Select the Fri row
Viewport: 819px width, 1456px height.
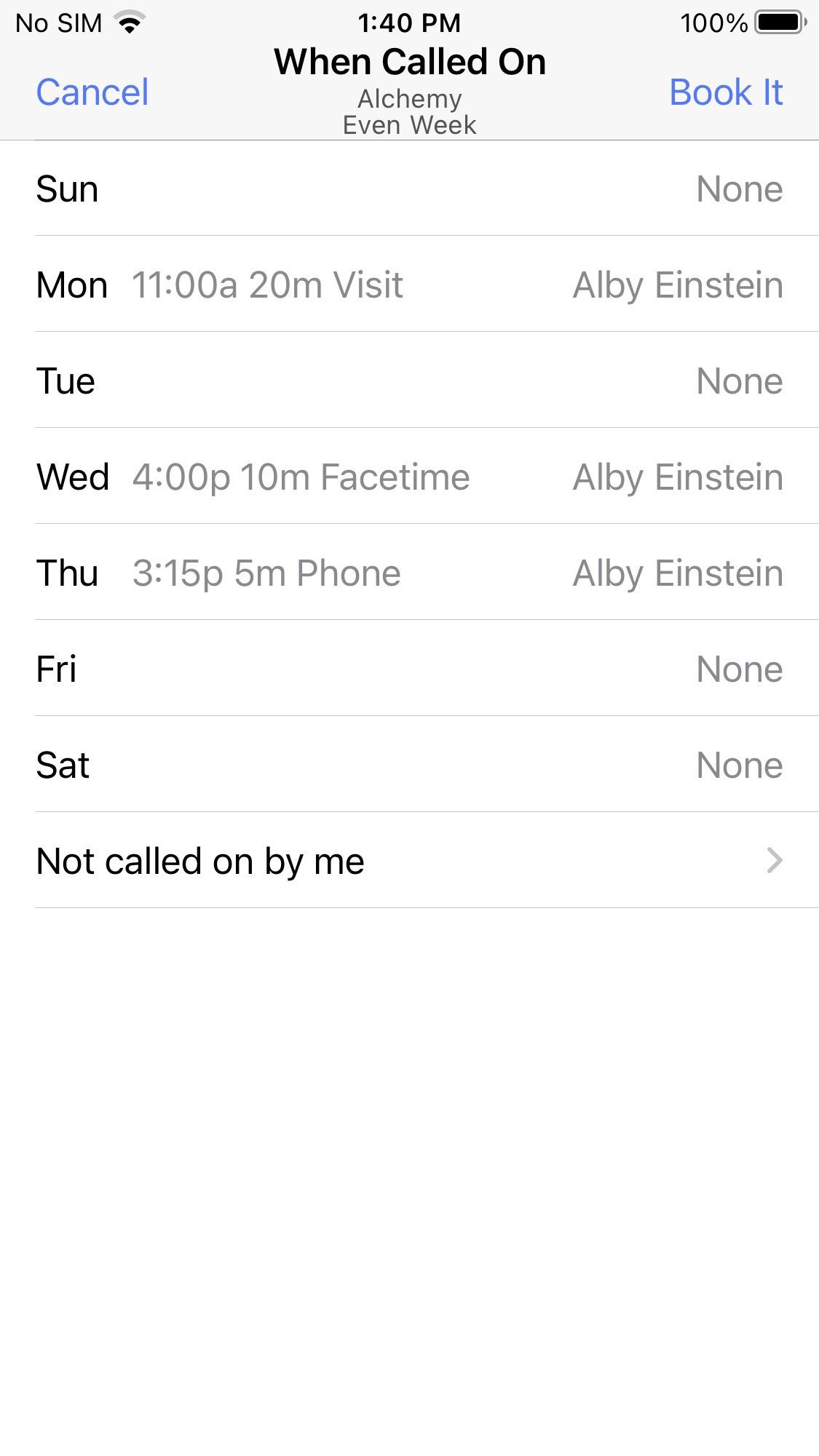point(409,669)
